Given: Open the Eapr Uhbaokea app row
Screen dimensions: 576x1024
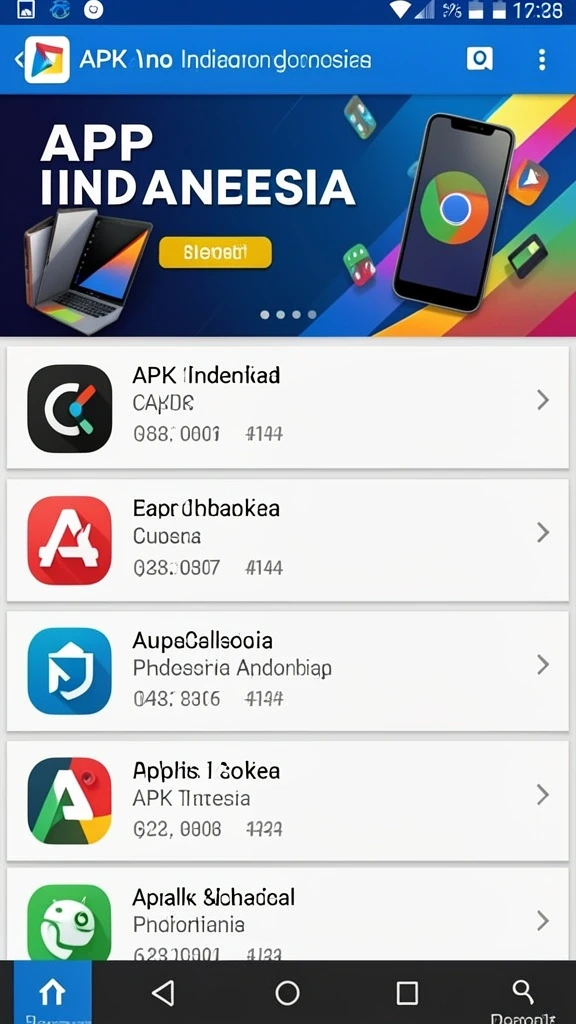Looking at the screenshot, I should click(x=287, y=540).
